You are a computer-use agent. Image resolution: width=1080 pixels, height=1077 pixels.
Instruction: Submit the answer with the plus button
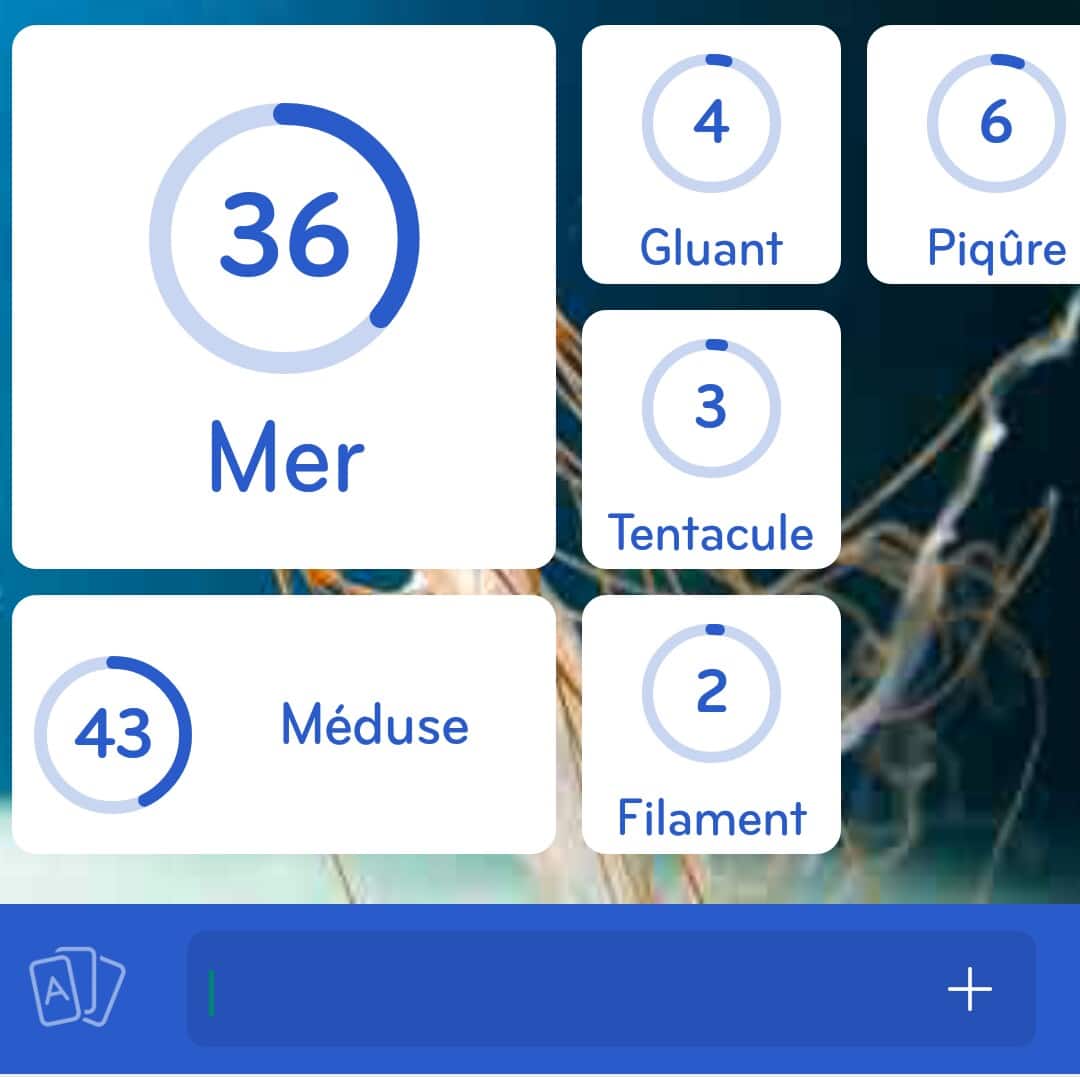click(969, 989)
